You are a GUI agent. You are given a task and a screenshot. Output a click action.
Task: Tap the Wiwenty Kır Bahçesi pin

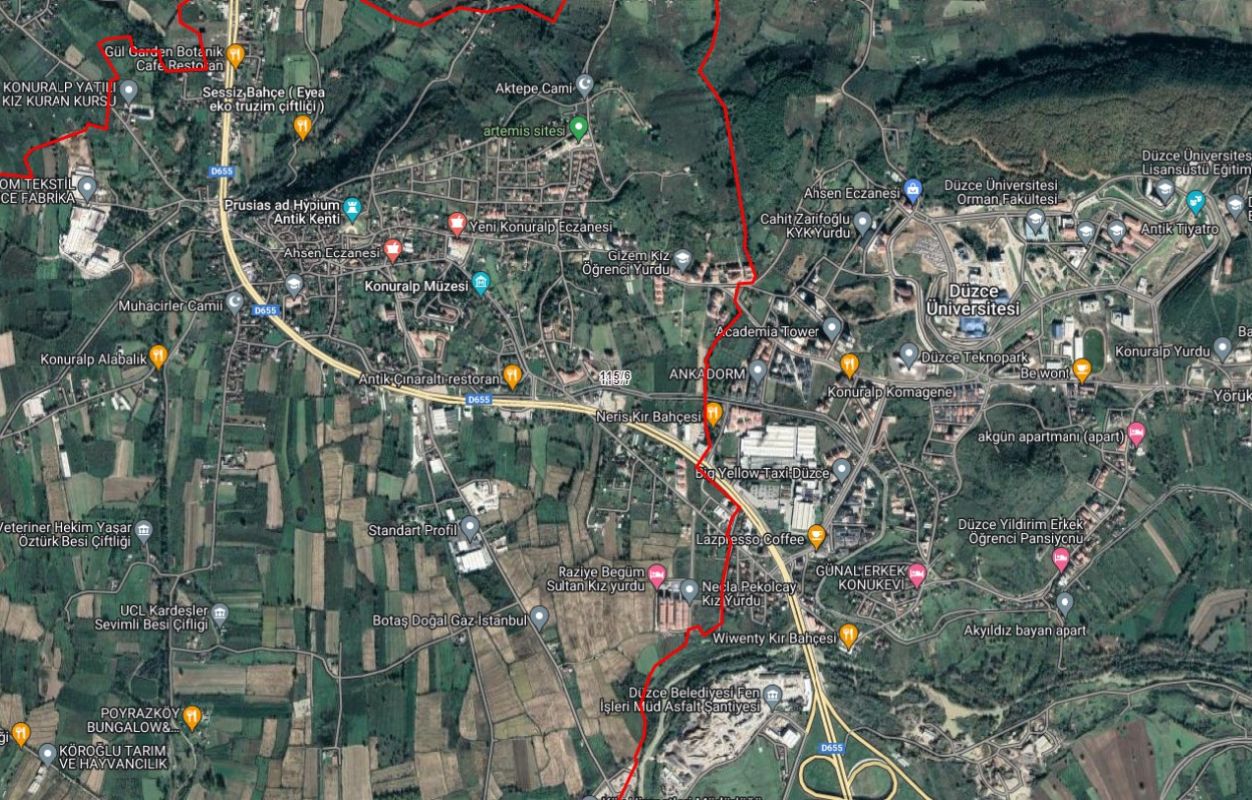pos(848,634)
